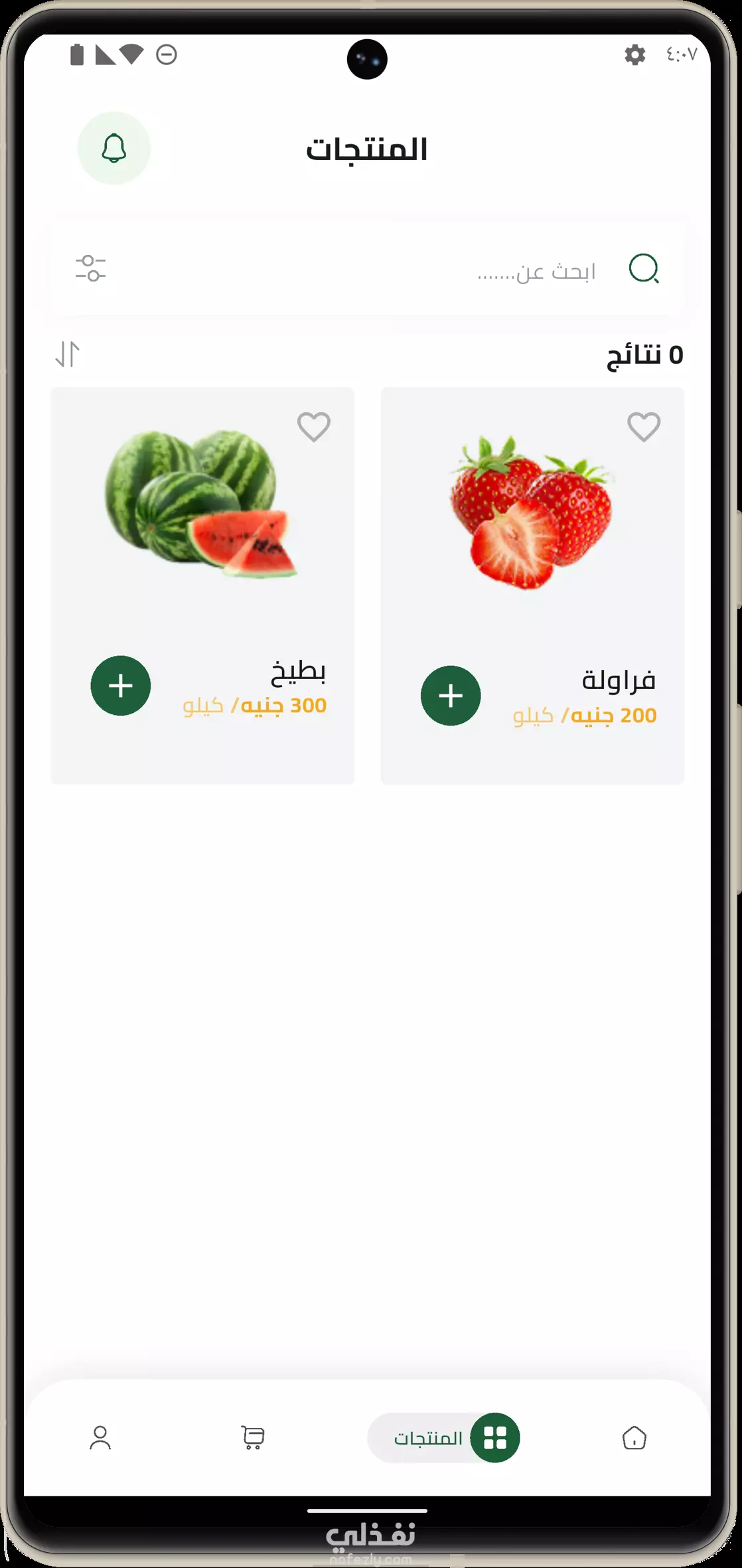Open the notifications bell
The width and height of the screenshot is (742, 1568).
click(x=114, y=148)
